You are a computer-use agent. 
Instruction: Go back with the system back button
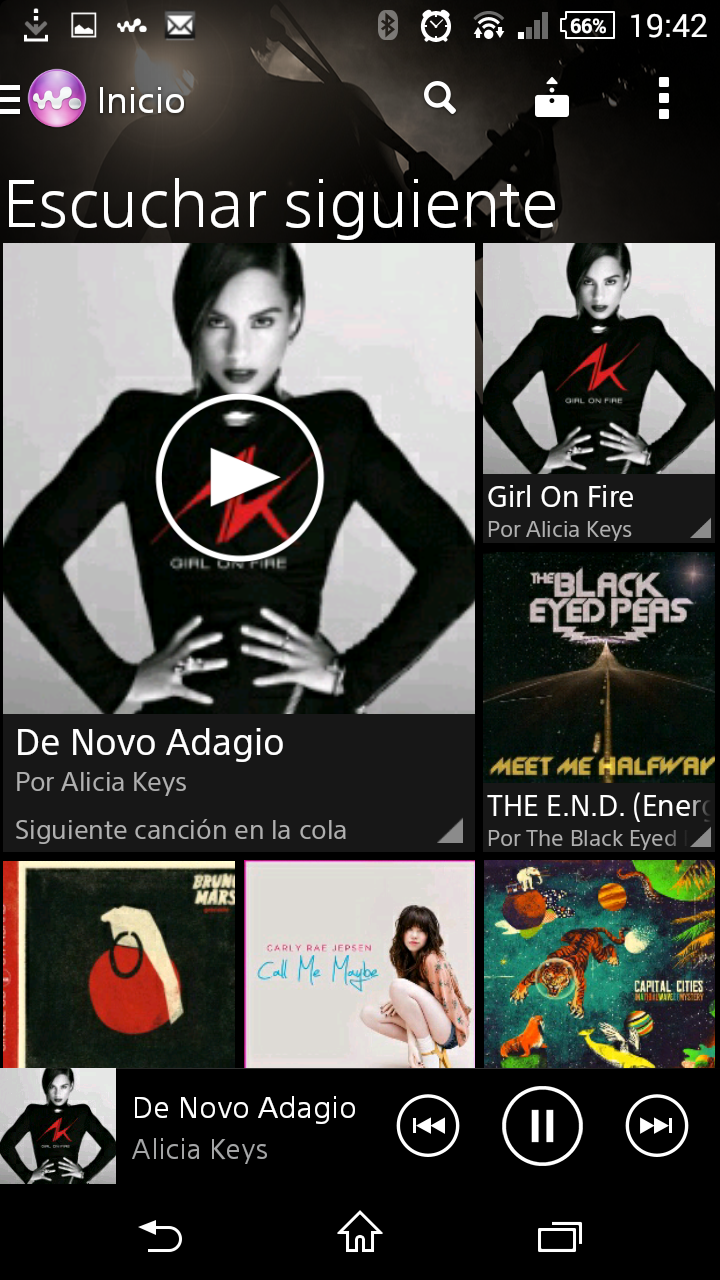(160, 1237)
